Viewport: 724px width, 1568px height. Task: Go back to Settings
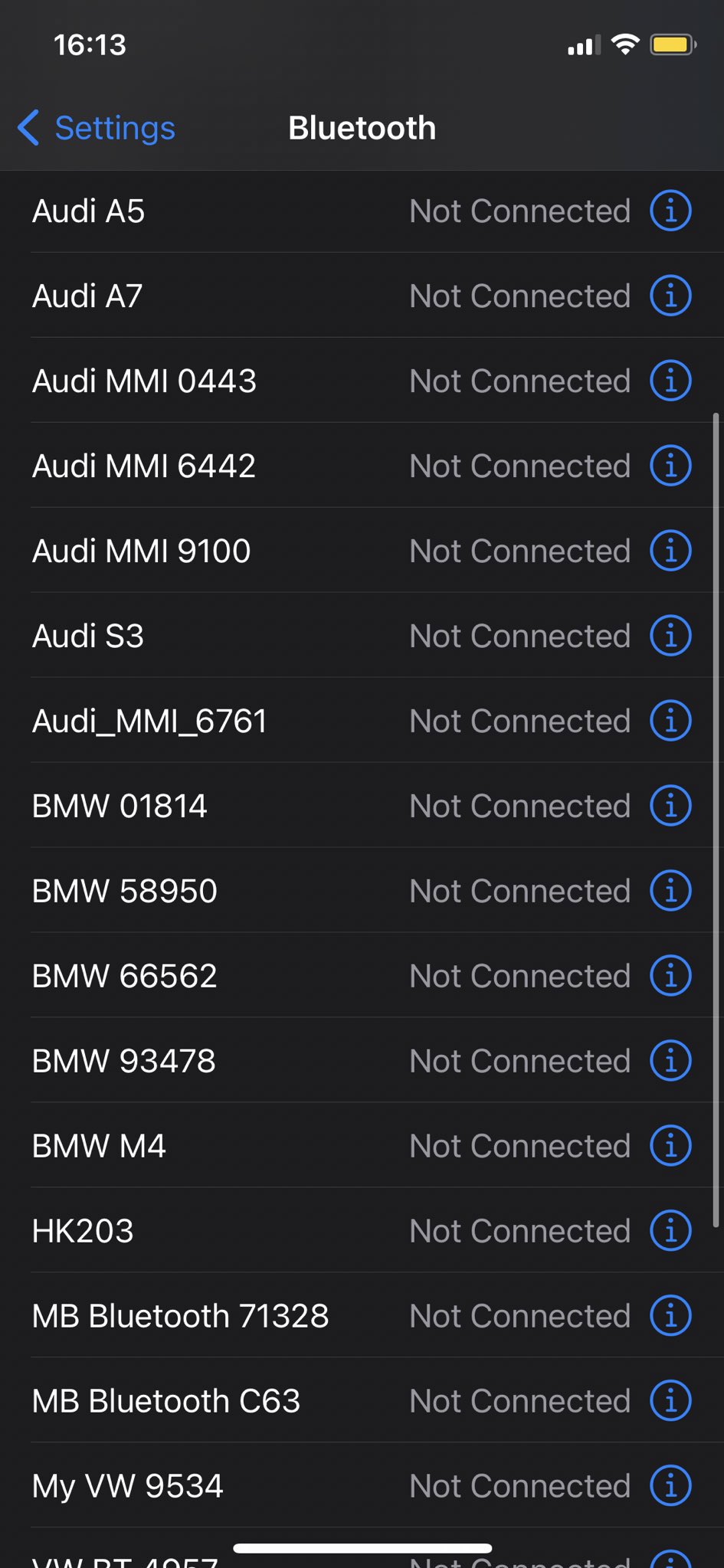tap(97, 128)
